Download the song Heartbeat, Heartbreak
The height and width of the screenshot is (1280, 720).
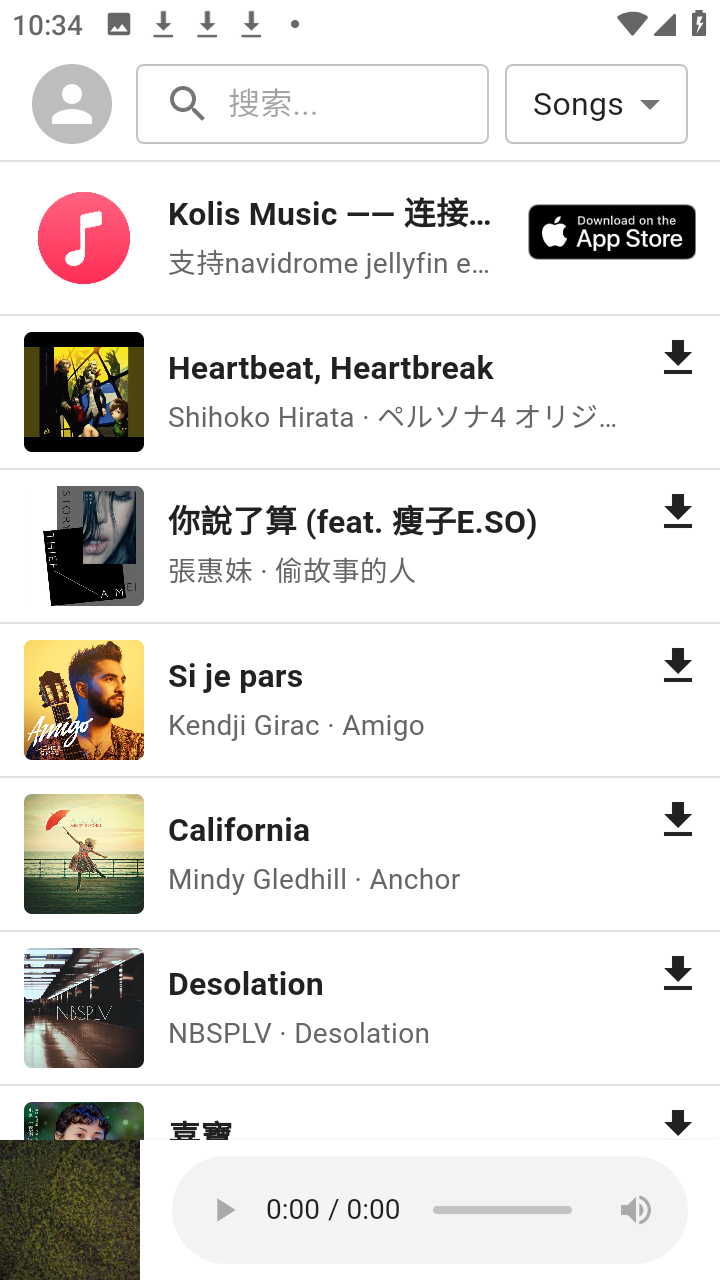coord(677,358)
